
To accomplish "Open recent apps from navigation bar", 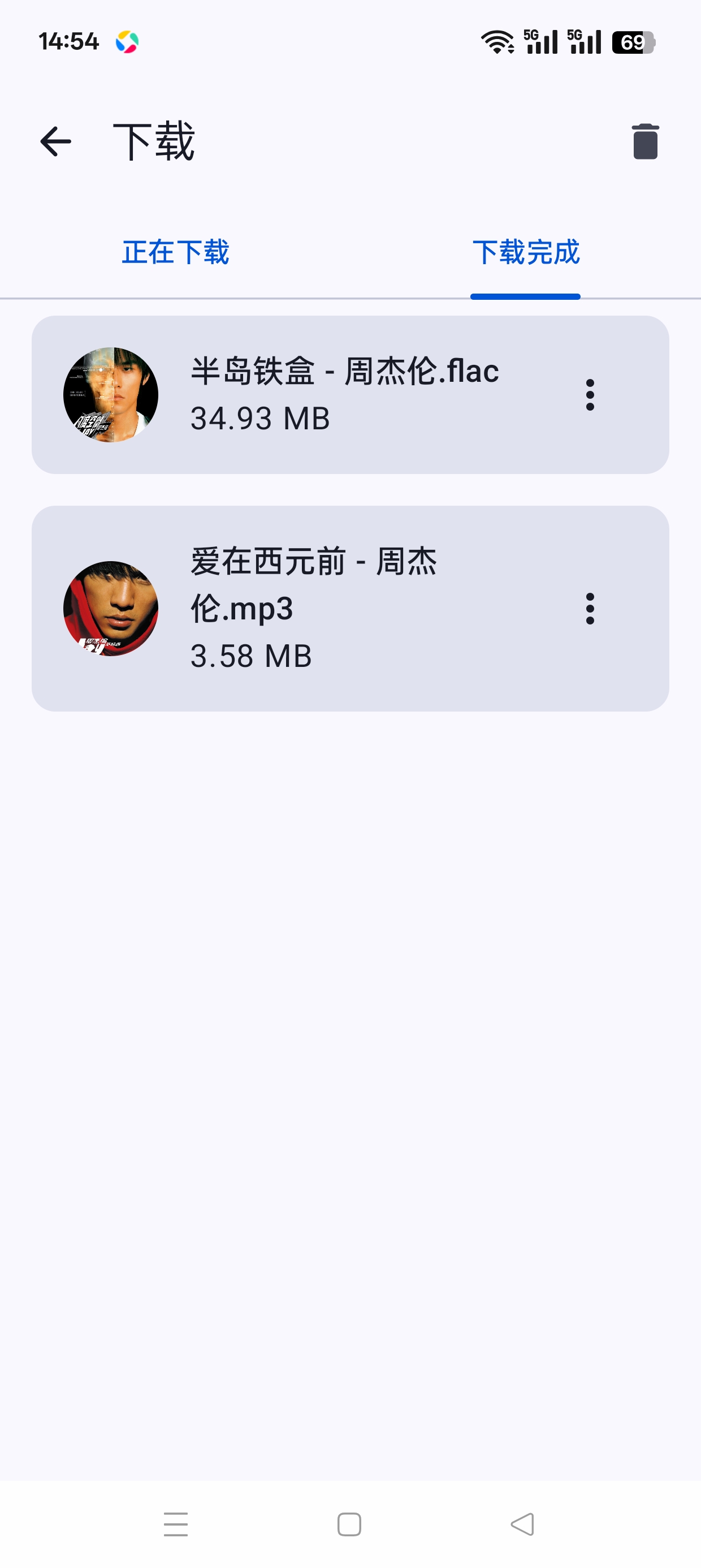I will click(x=176, y=1524).
